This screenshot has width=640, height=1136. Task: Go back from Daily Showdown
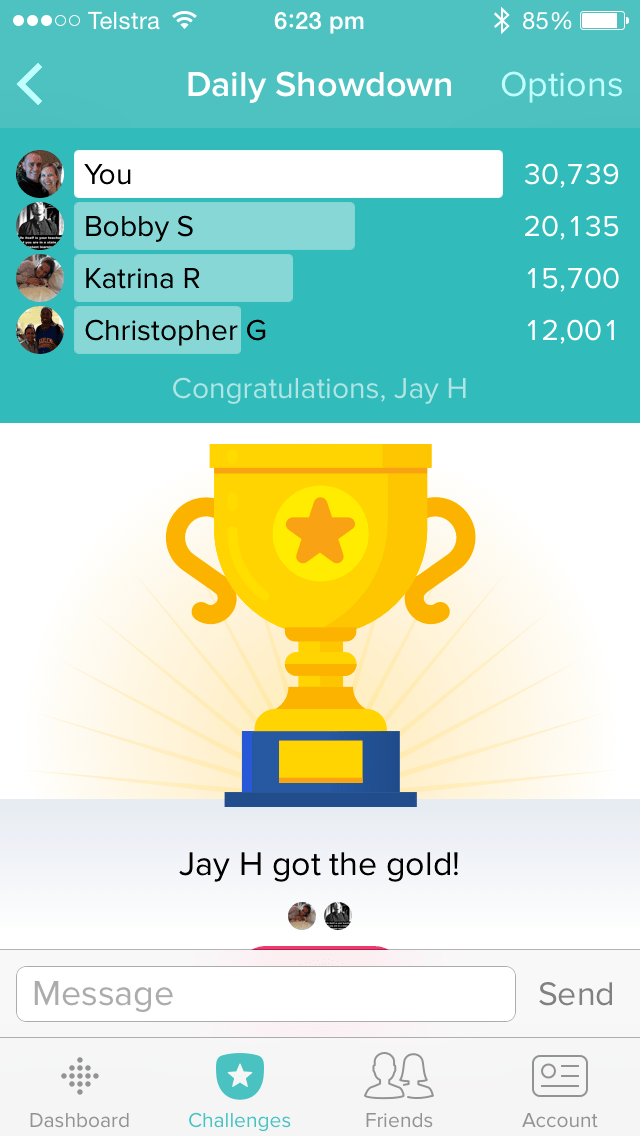coord(30,85)
